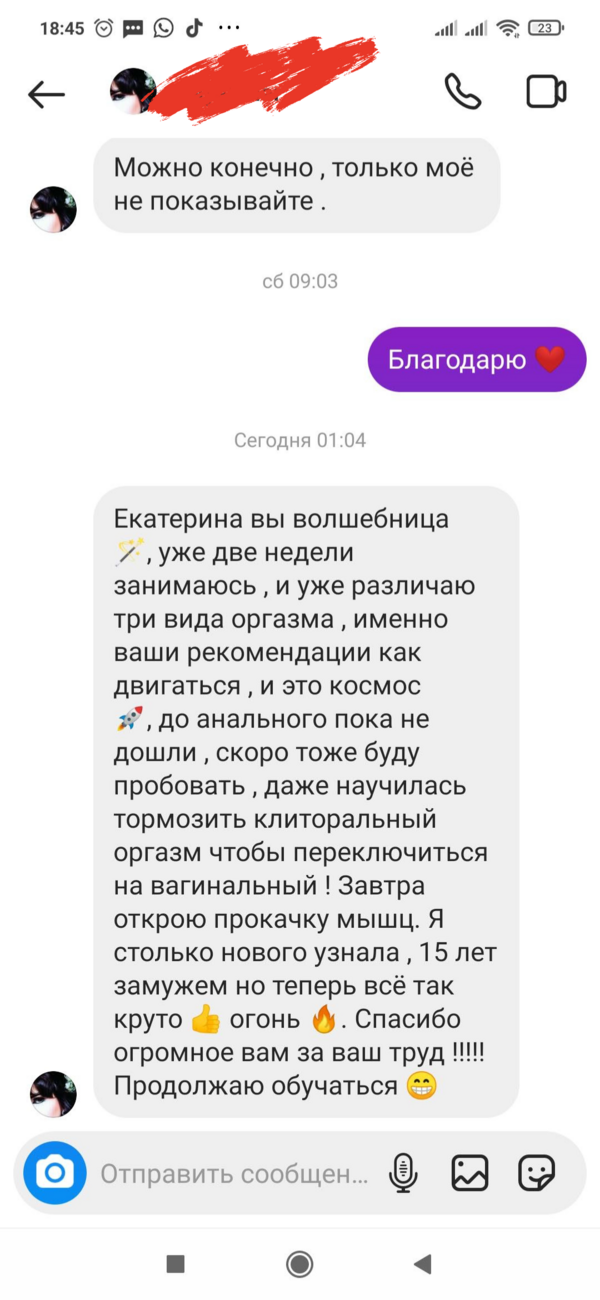Go back using the header arrow
The width and height of the screenshot is (600, 1300).
click(x=46, y=94)
